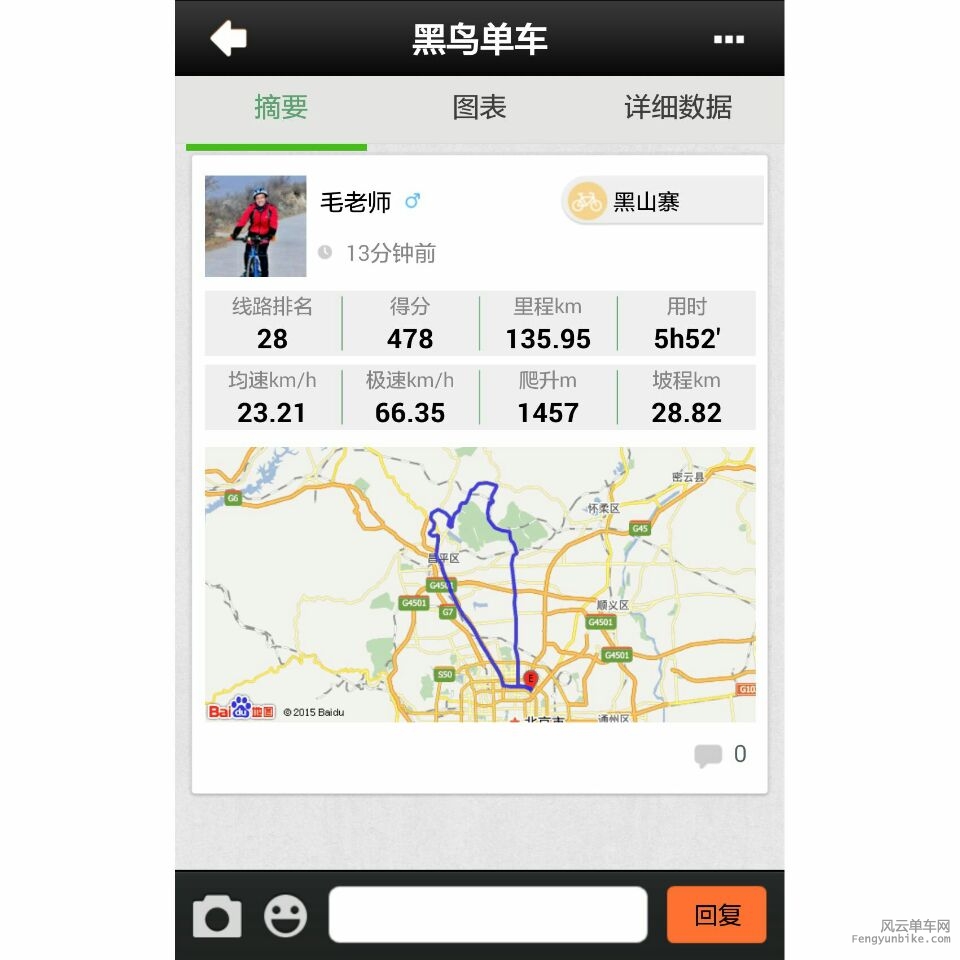Select the 摘要 tab
The image size is (960, 960).
coord(281,108)
